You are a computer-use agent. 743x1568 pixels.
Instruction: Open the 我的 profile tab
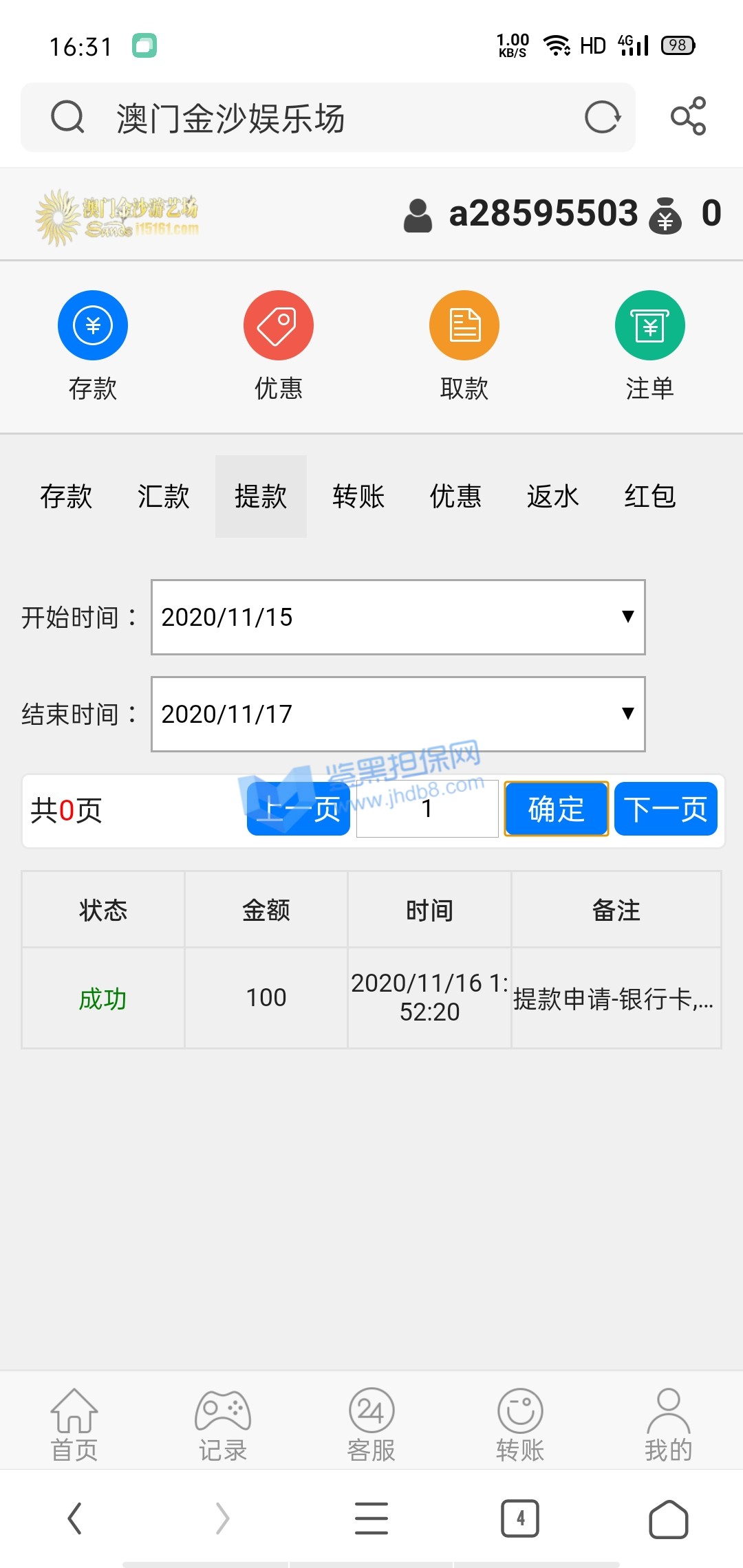point(668,1424)
